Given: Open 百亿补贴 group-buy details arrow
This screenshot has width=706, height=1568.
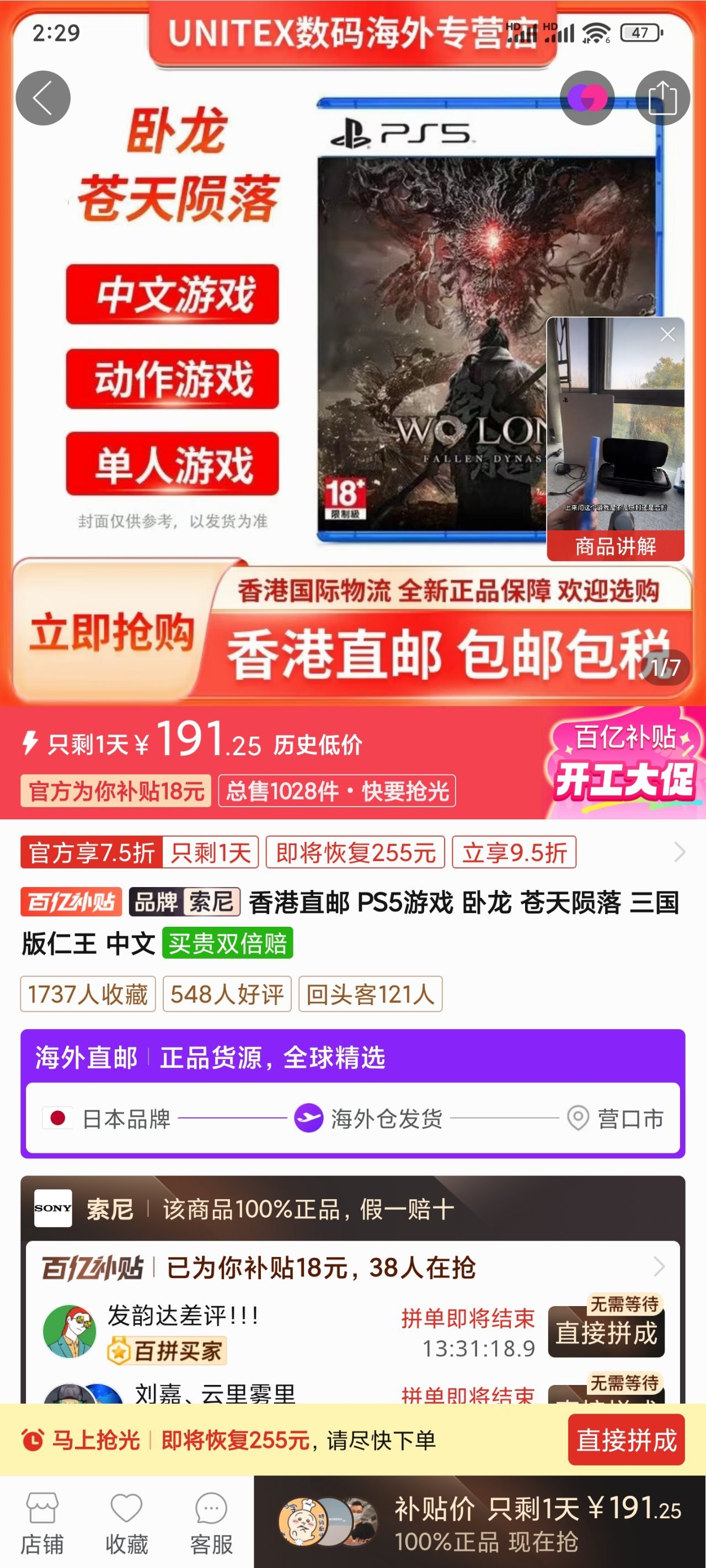Looking at the screenshot, I should (659, 1267).
